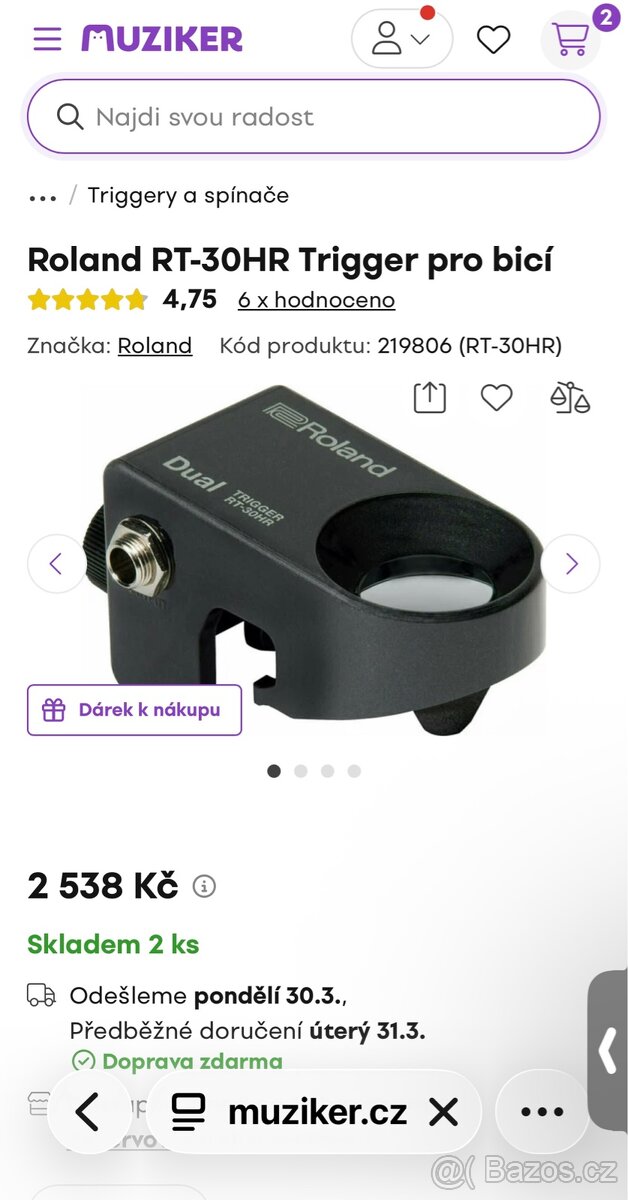
Task: Open the browser overflow menu
Action: pos(543,1111)
